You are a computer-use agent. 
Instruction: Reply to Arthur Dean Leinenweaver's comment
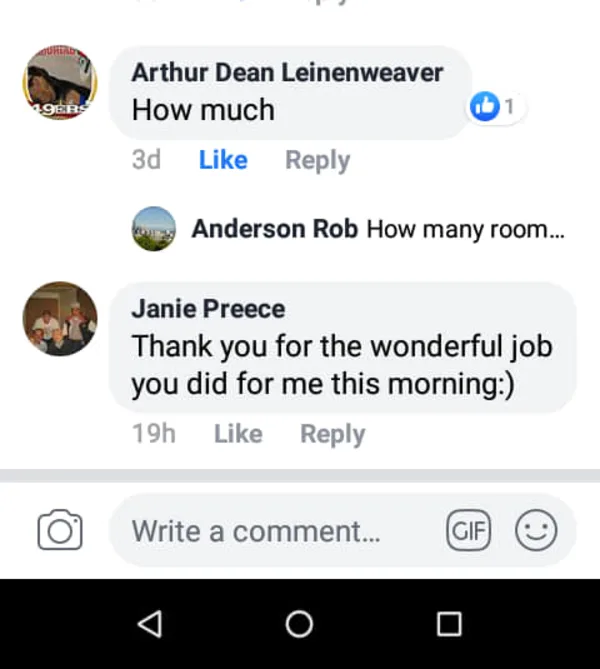point(317,160)
